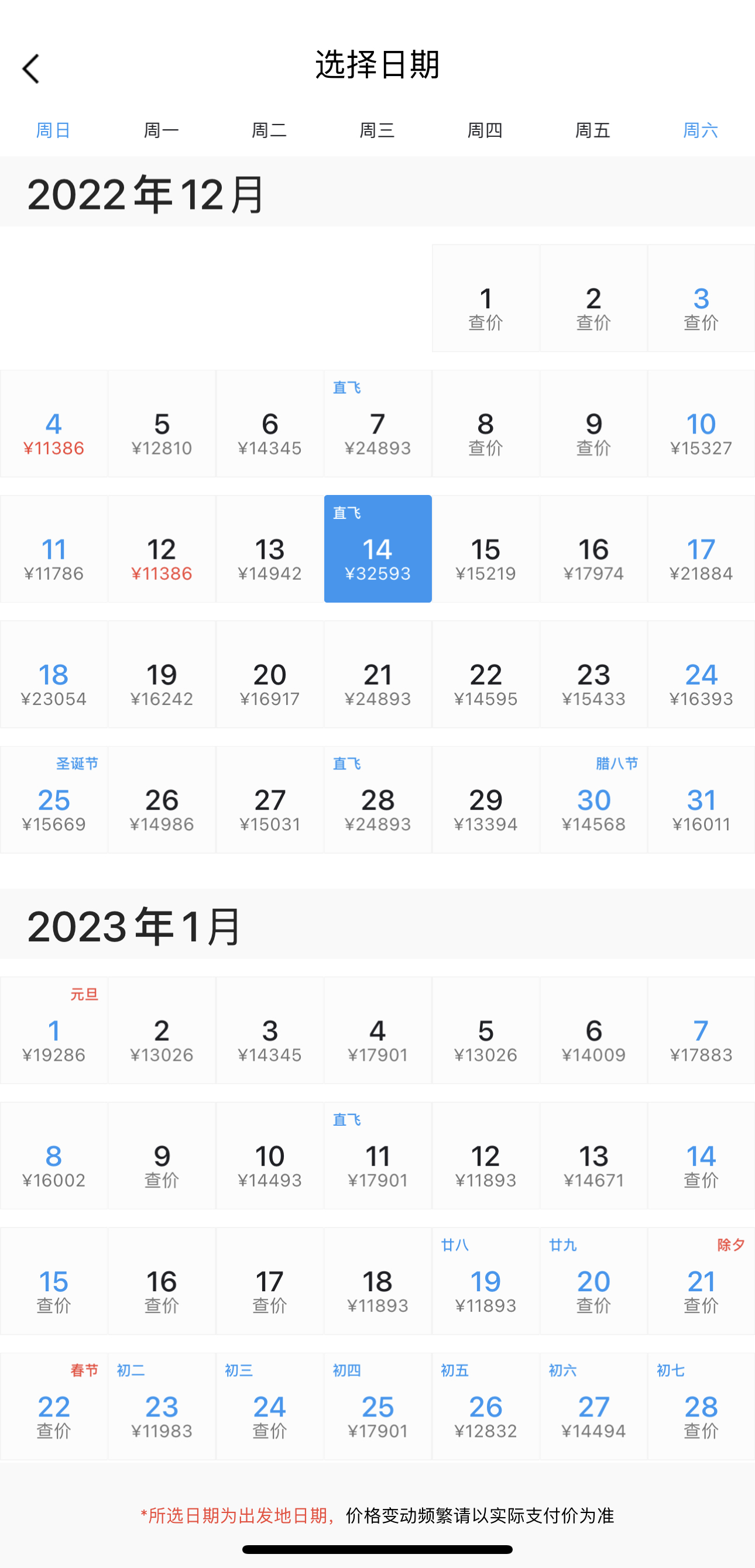755x1568 pixels.
Task: Choose January 11 with direct flight tag
Action: (x=377, y=1160)
